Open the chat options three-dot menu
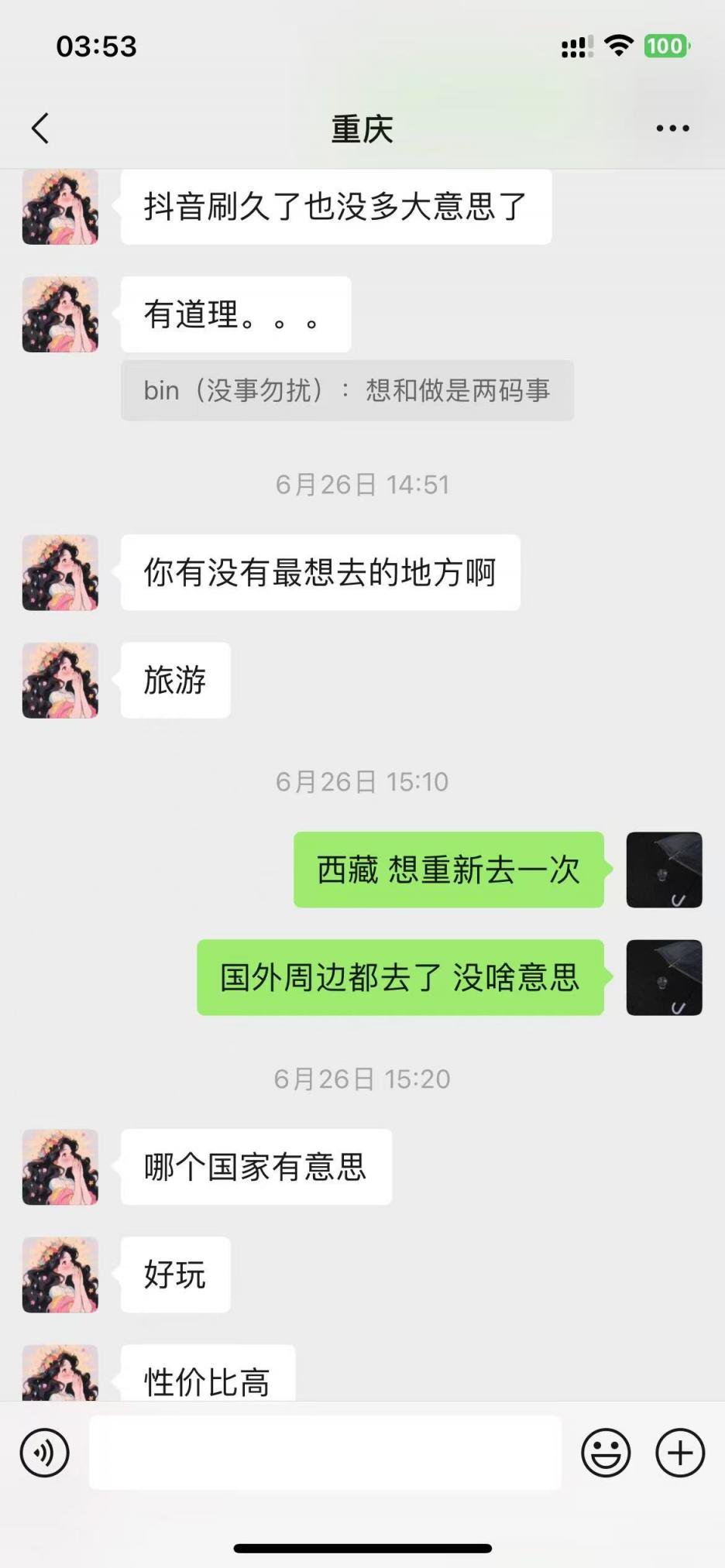This screenshot has width=725, height=1568. click(672, 129)
